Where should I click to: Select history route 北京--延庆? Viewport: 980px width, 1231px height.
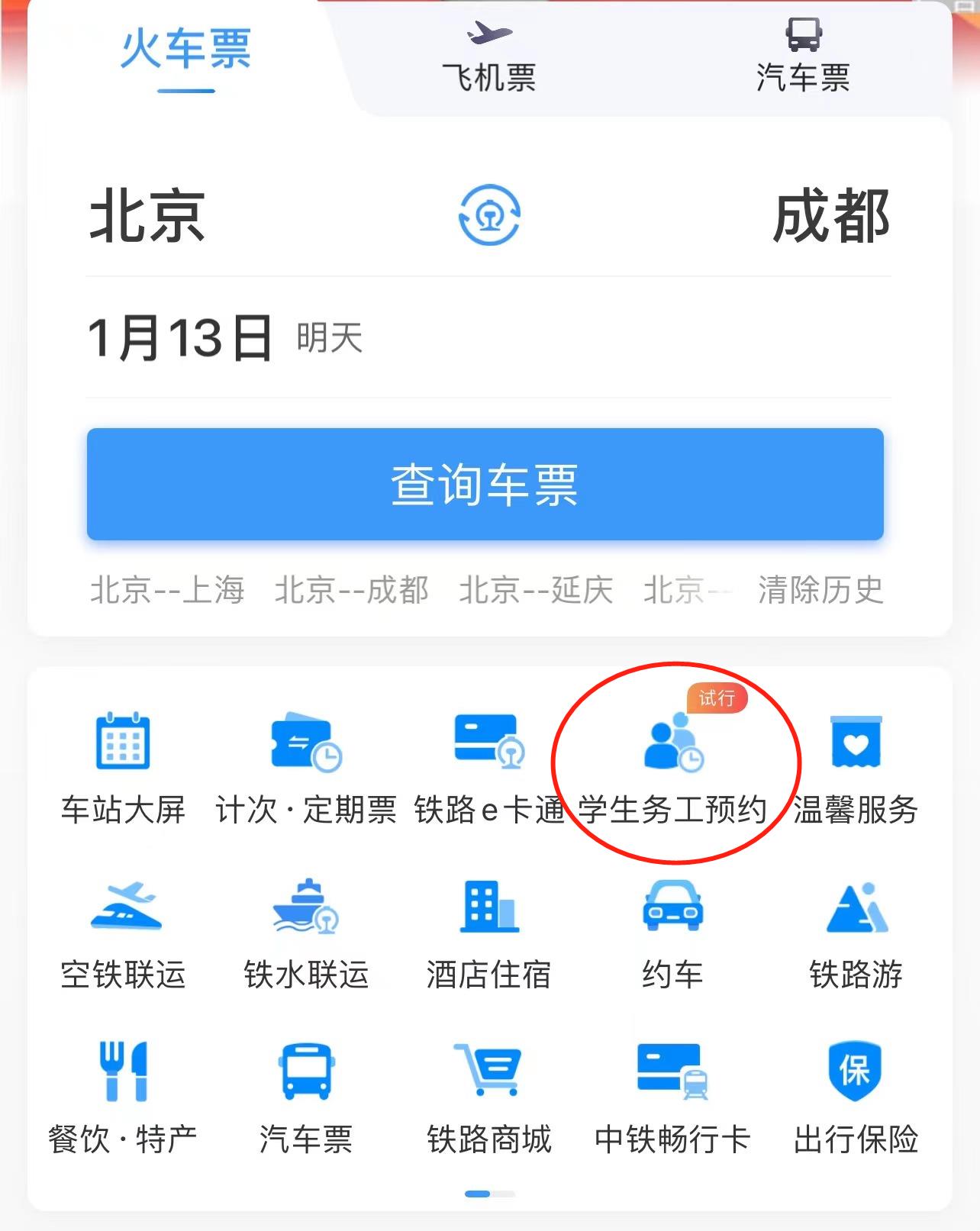pyautogui.click(x=536, y=590)
